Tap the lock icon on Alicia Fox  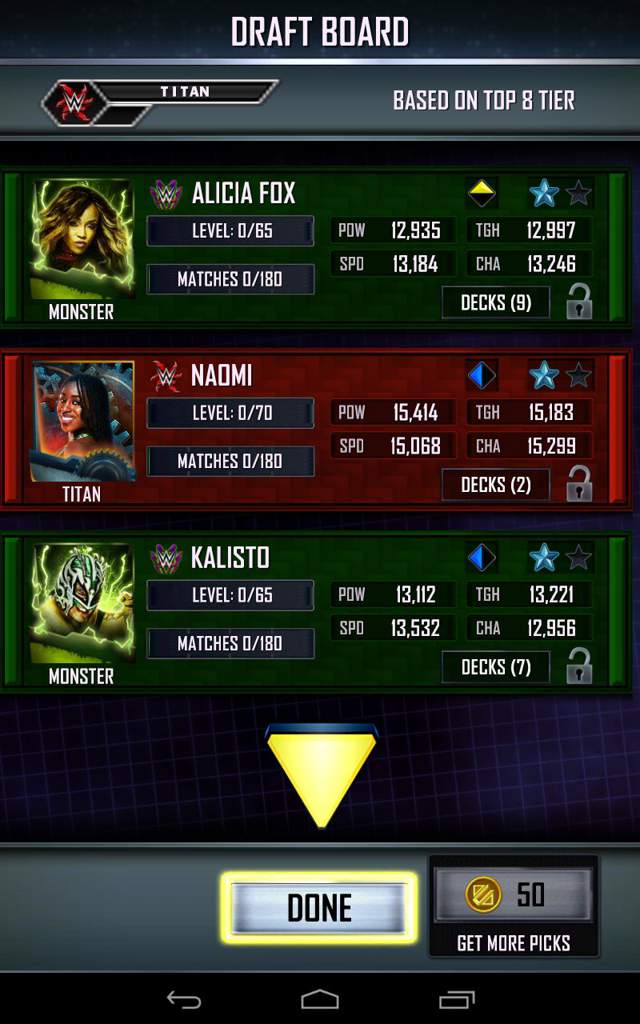pyautogui.click(x=579, y=302)
